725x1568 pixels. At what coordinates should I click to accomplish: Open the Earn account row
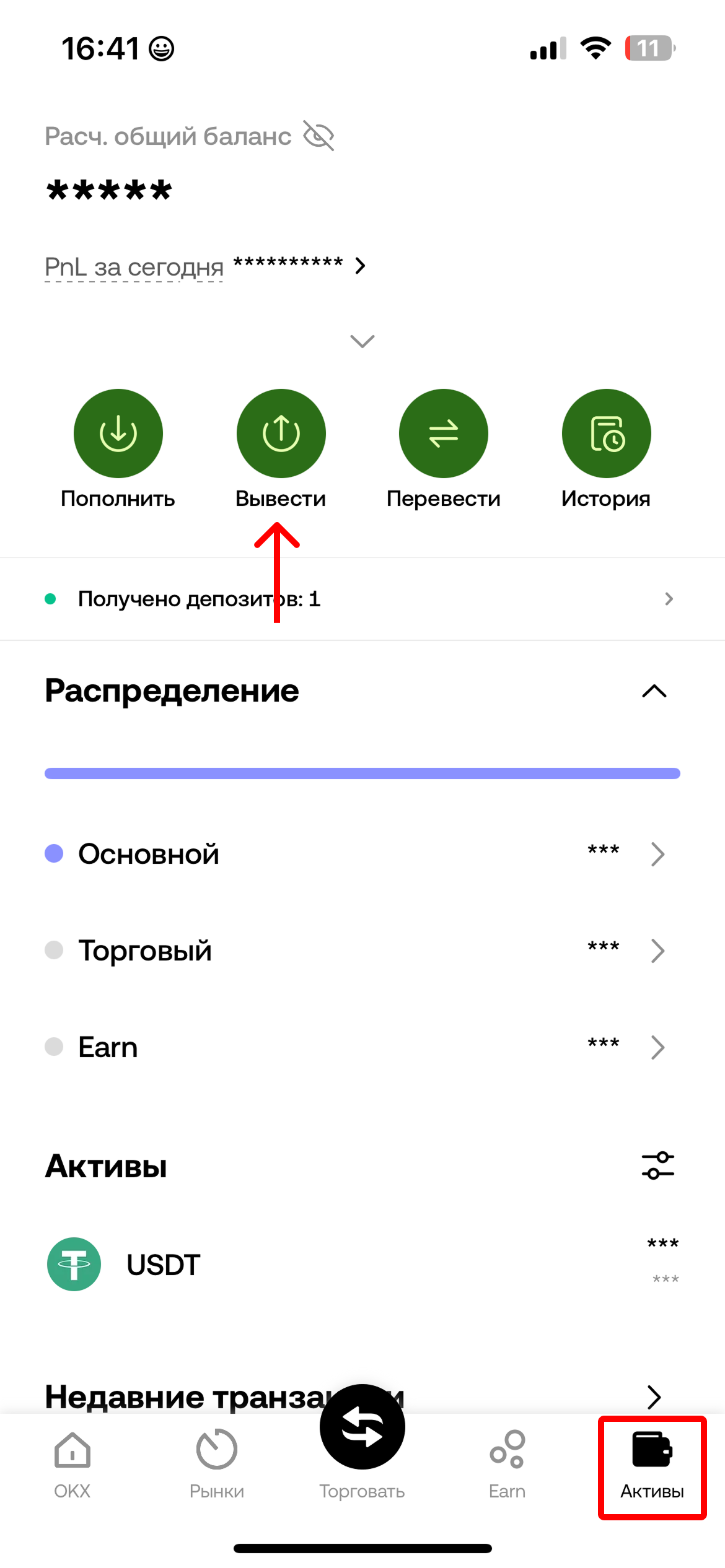coord(362,1047)
